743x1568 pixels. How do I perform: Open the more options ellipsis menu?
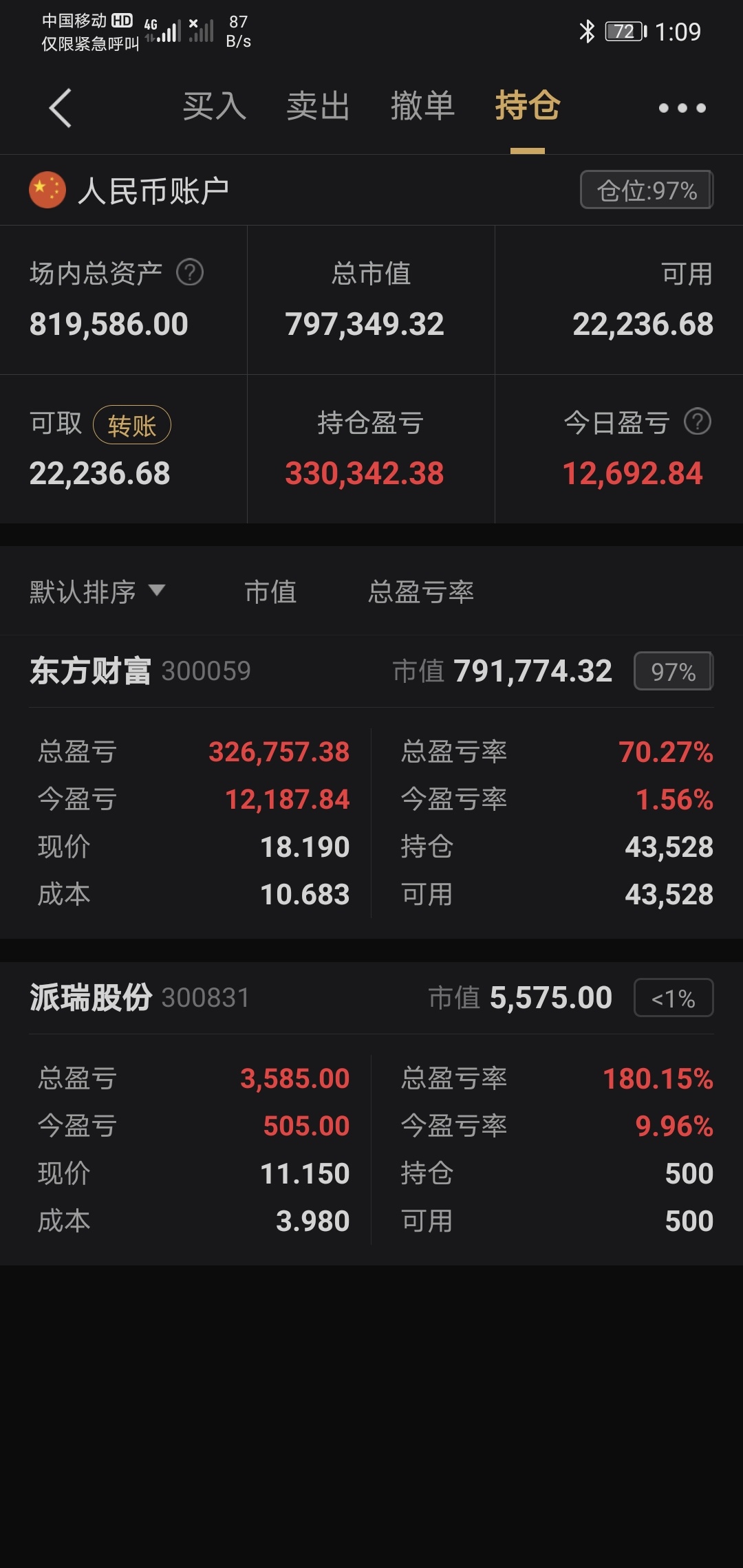coord(682,108)
